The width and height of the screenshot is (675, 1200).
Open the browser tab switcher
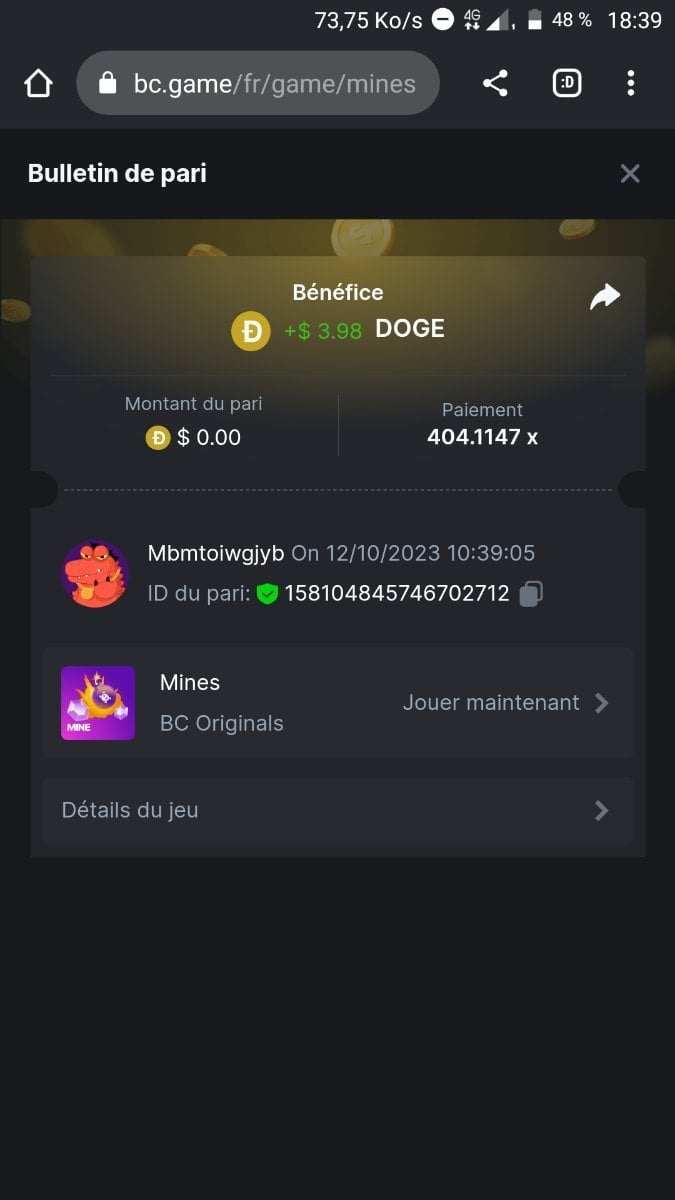tap(567, 84)
